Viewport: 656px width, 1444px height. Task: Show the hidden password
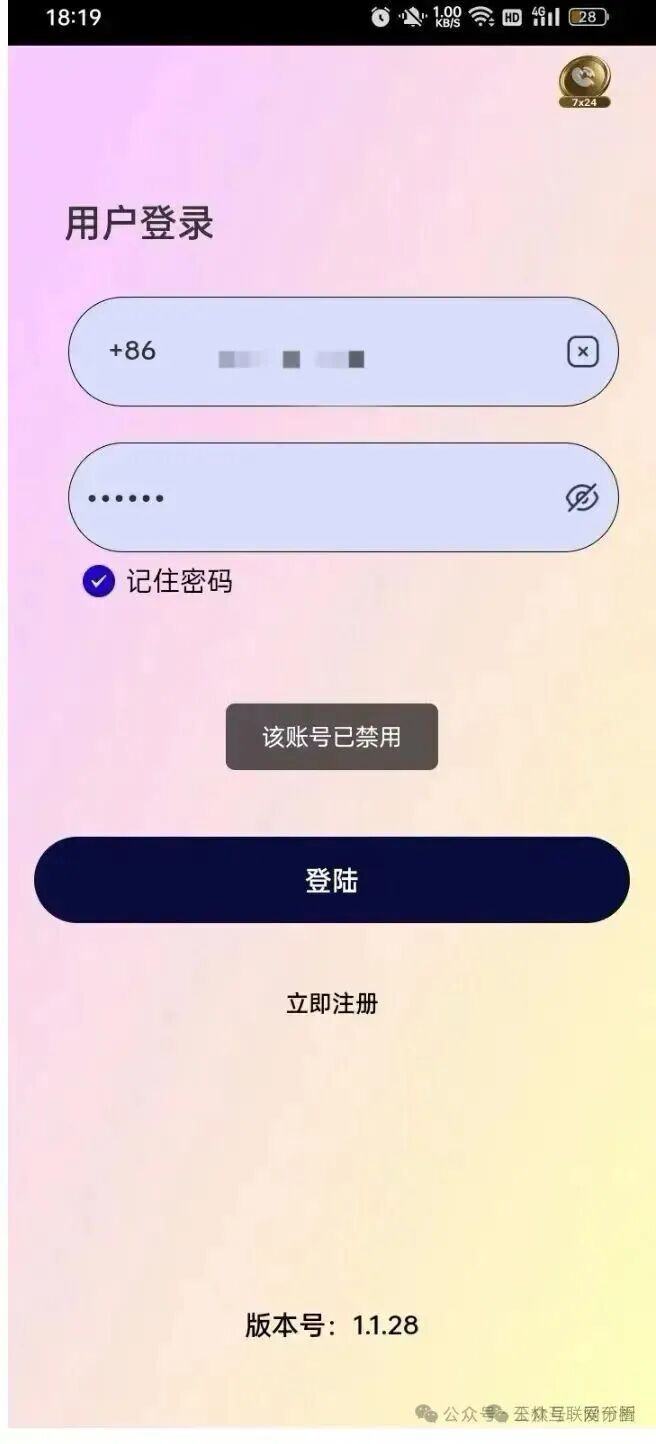pos(581,497)
